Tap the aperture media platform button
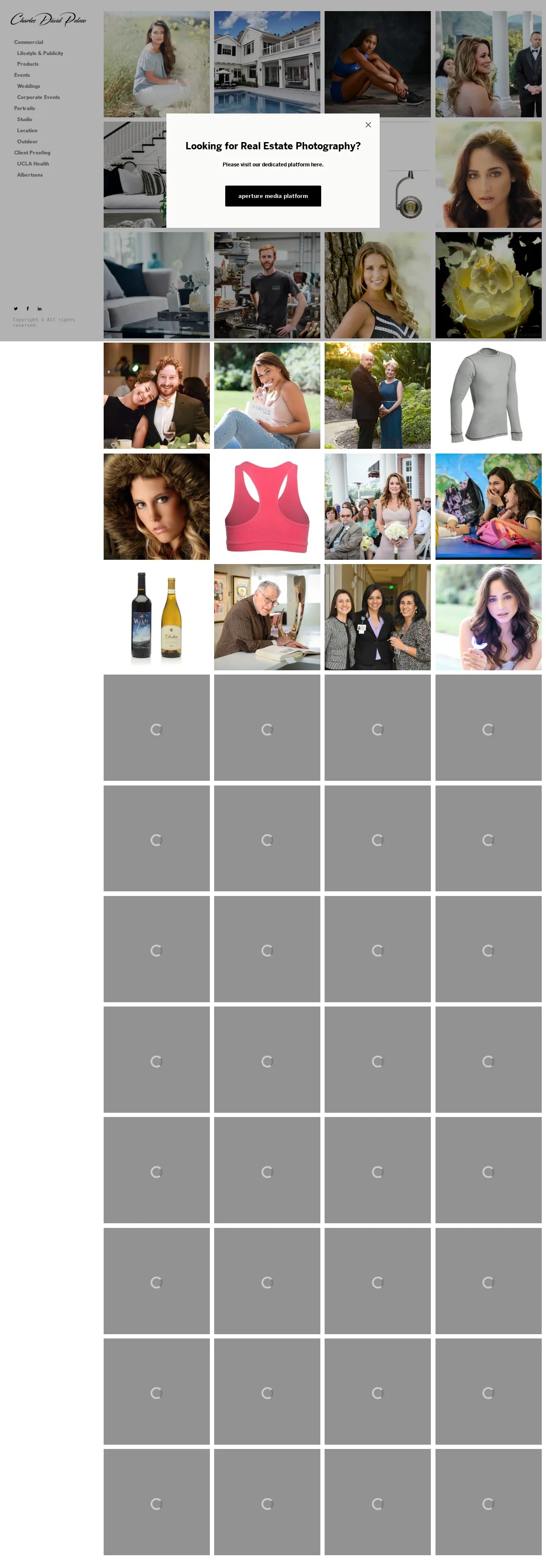Viewport: 546px width, 1568px height. [x=273, y=196]
